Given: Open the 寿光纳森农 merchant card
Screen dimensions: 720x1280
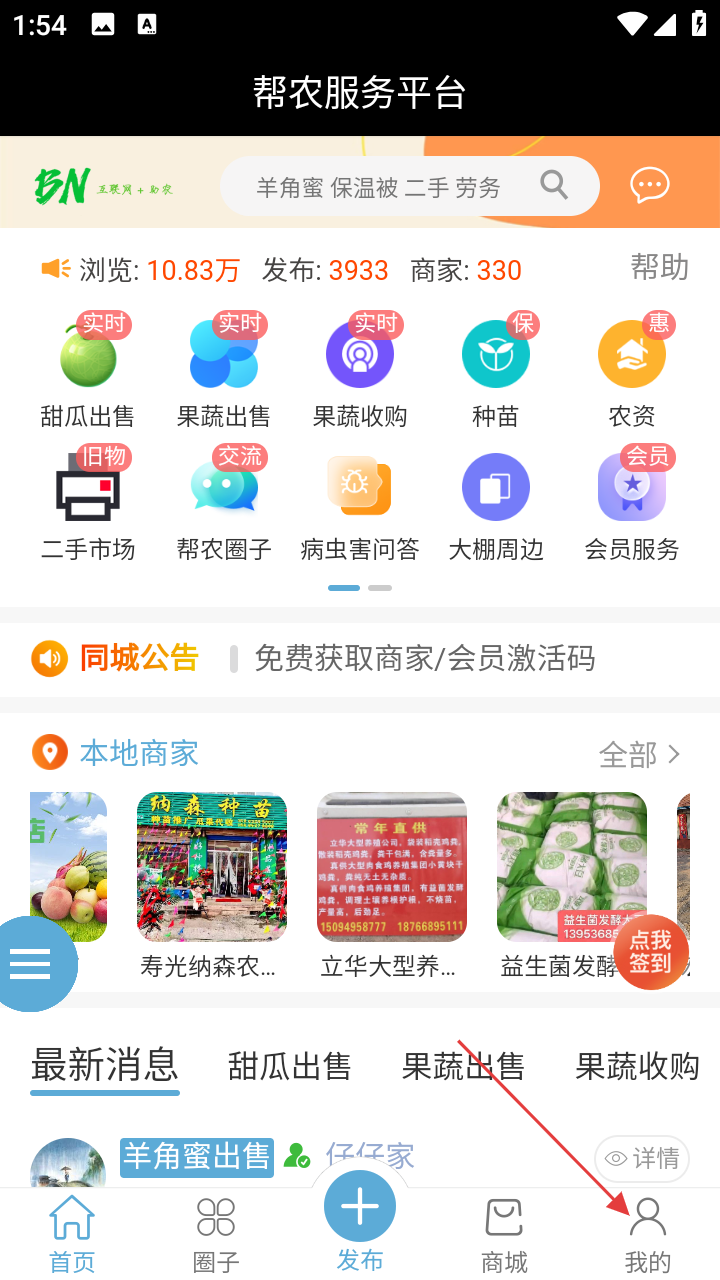Looking at the screenshot, I should click(212, 880).
